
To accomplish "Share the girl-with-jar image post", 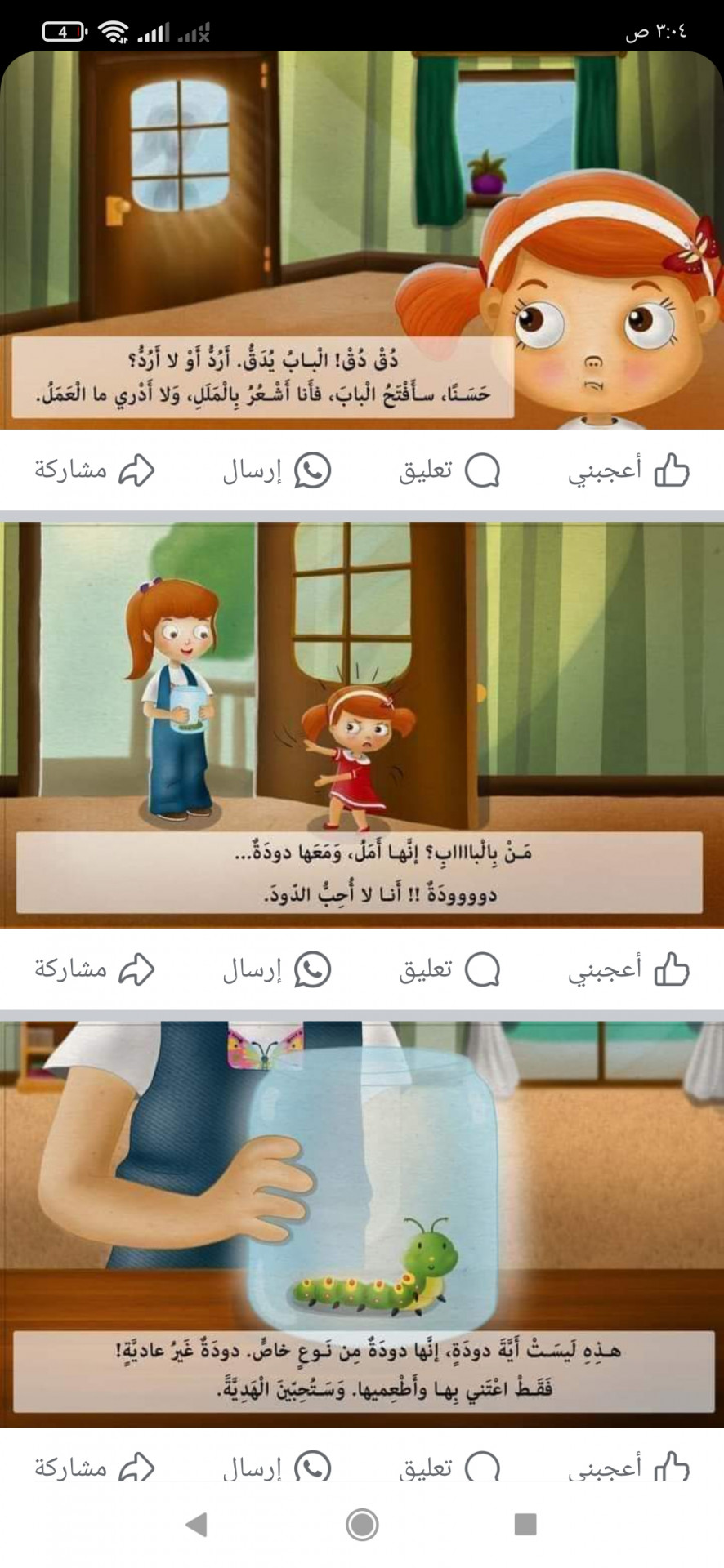I will click(x=94, y=969).
